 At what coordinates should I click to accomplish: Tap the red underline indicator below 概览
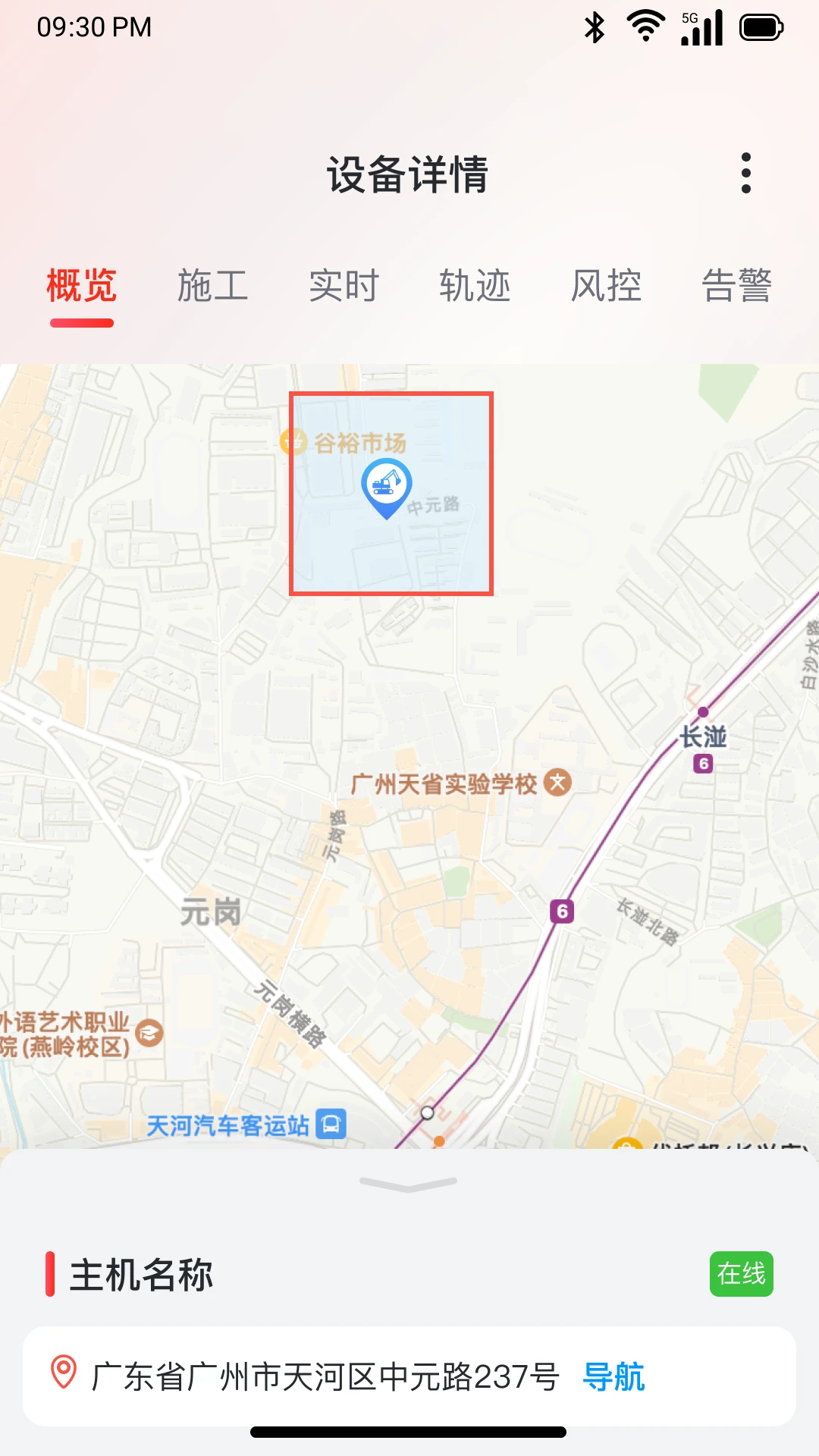click(x=82, y=322)
